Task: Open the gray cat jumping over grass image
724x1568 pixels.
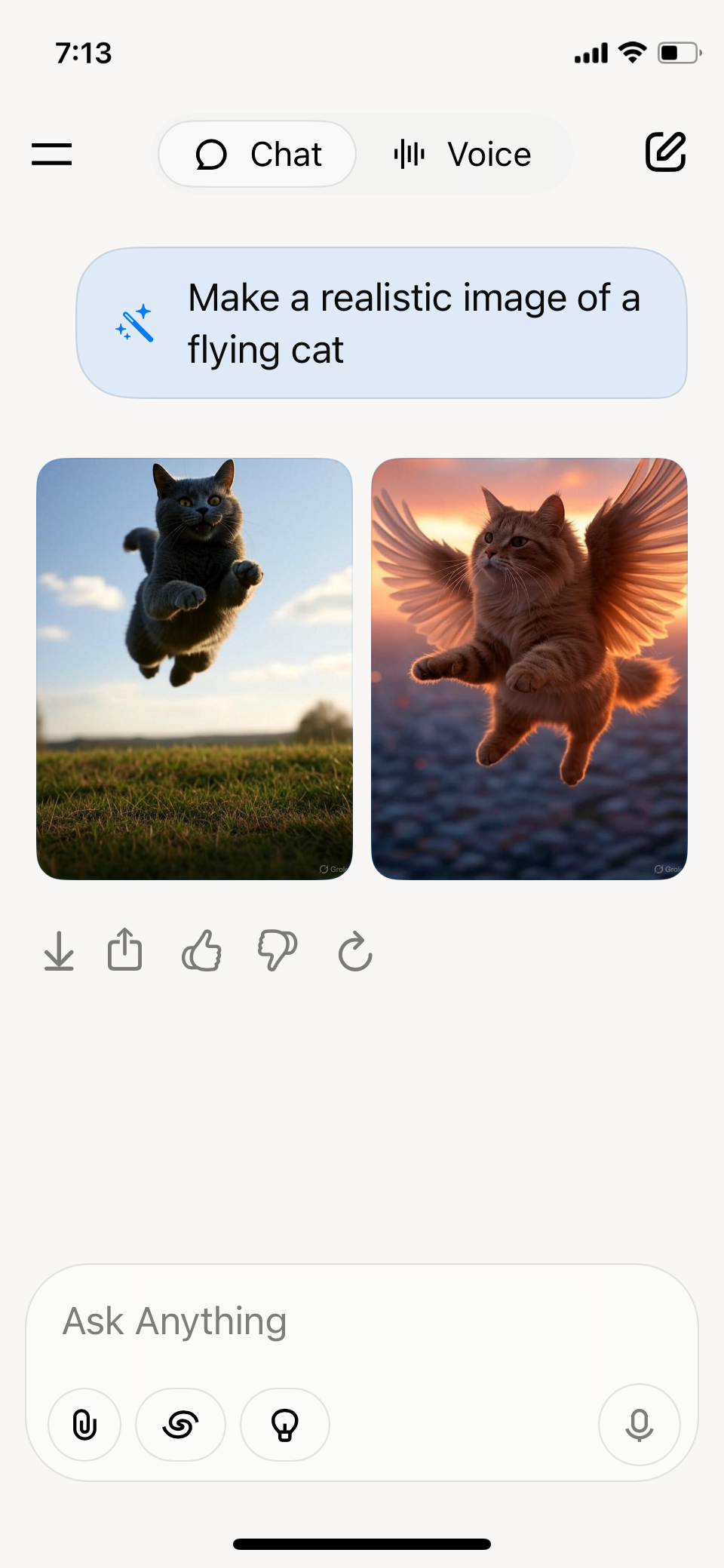Action: click(195, 669)
